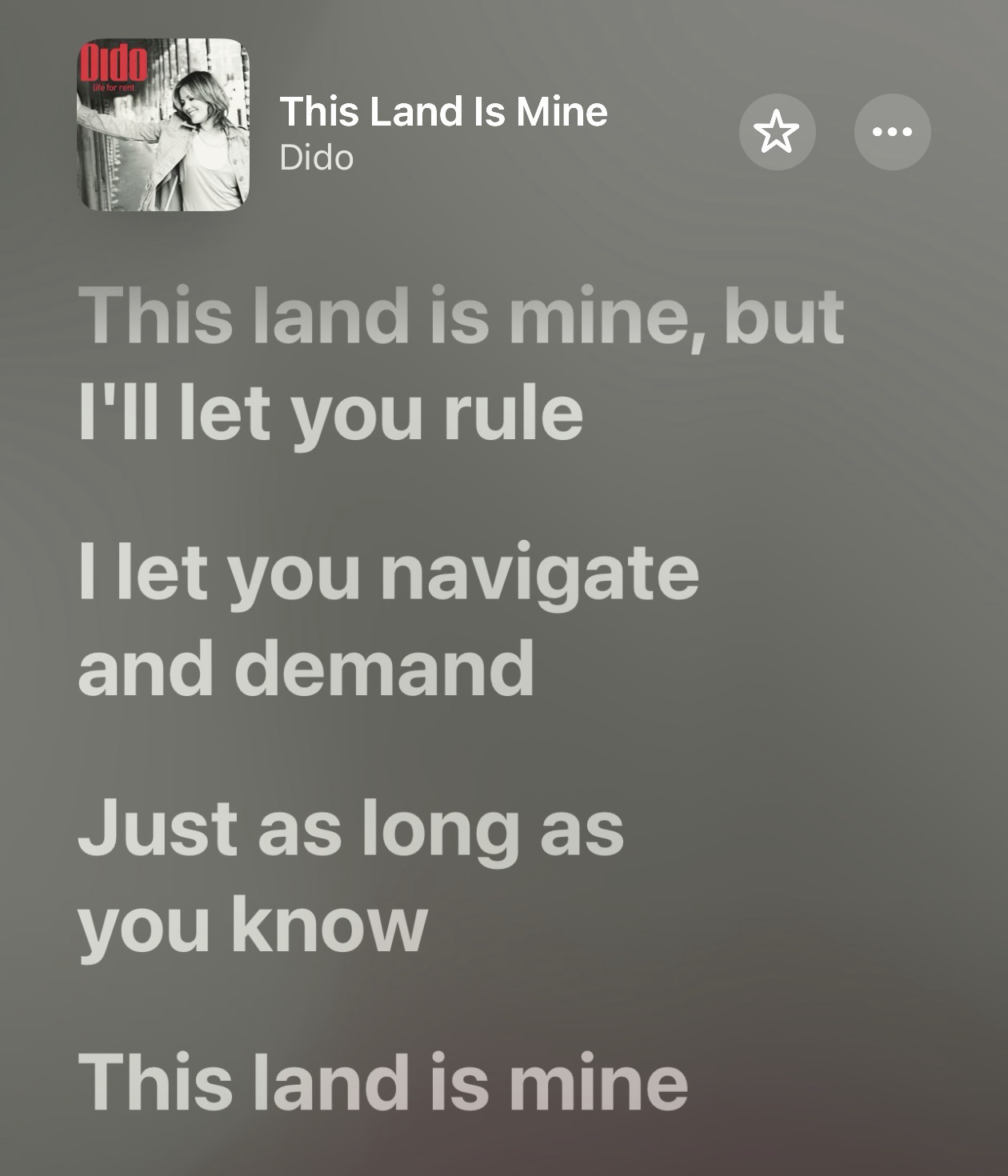Tap the Life for Rent album artwork
The width and height of the screenshot is (1008, 1176).
click(163, 125)
